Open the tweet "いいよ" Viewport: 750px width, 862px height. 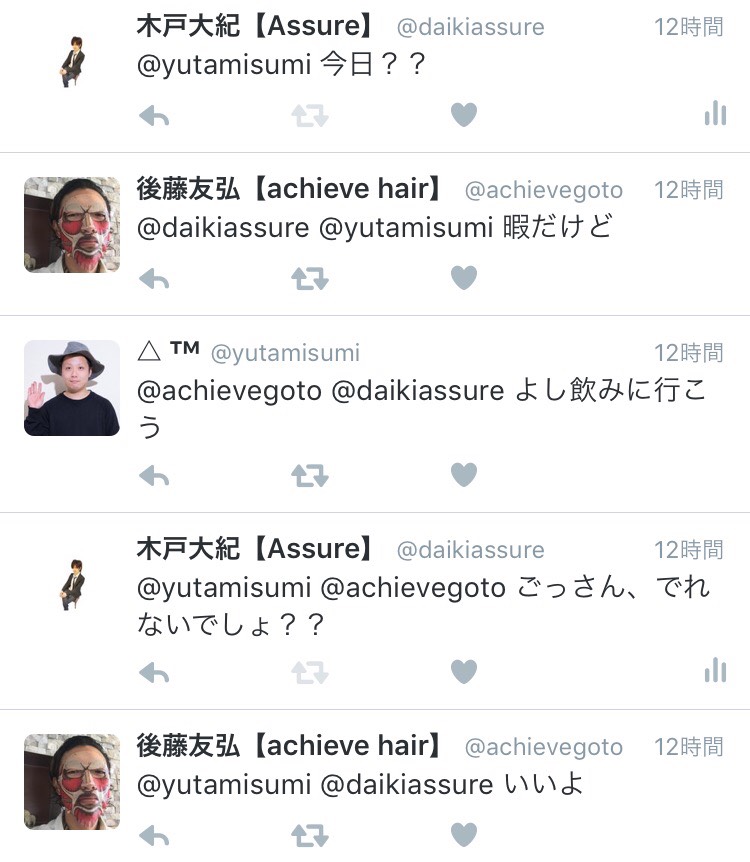tap(600, 785)
